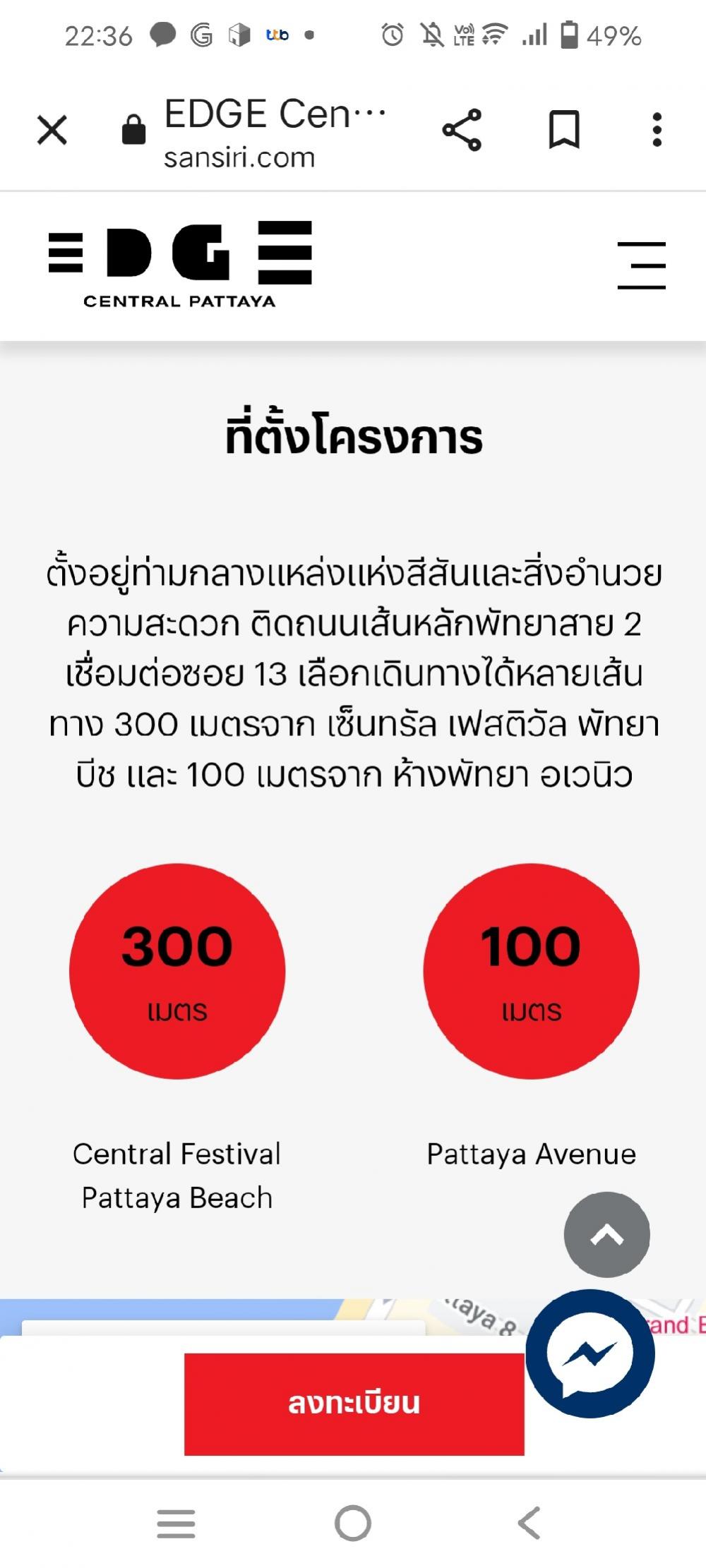
Task: Bookmark this page
Action: pyautogui.click(x=564, y=130)
